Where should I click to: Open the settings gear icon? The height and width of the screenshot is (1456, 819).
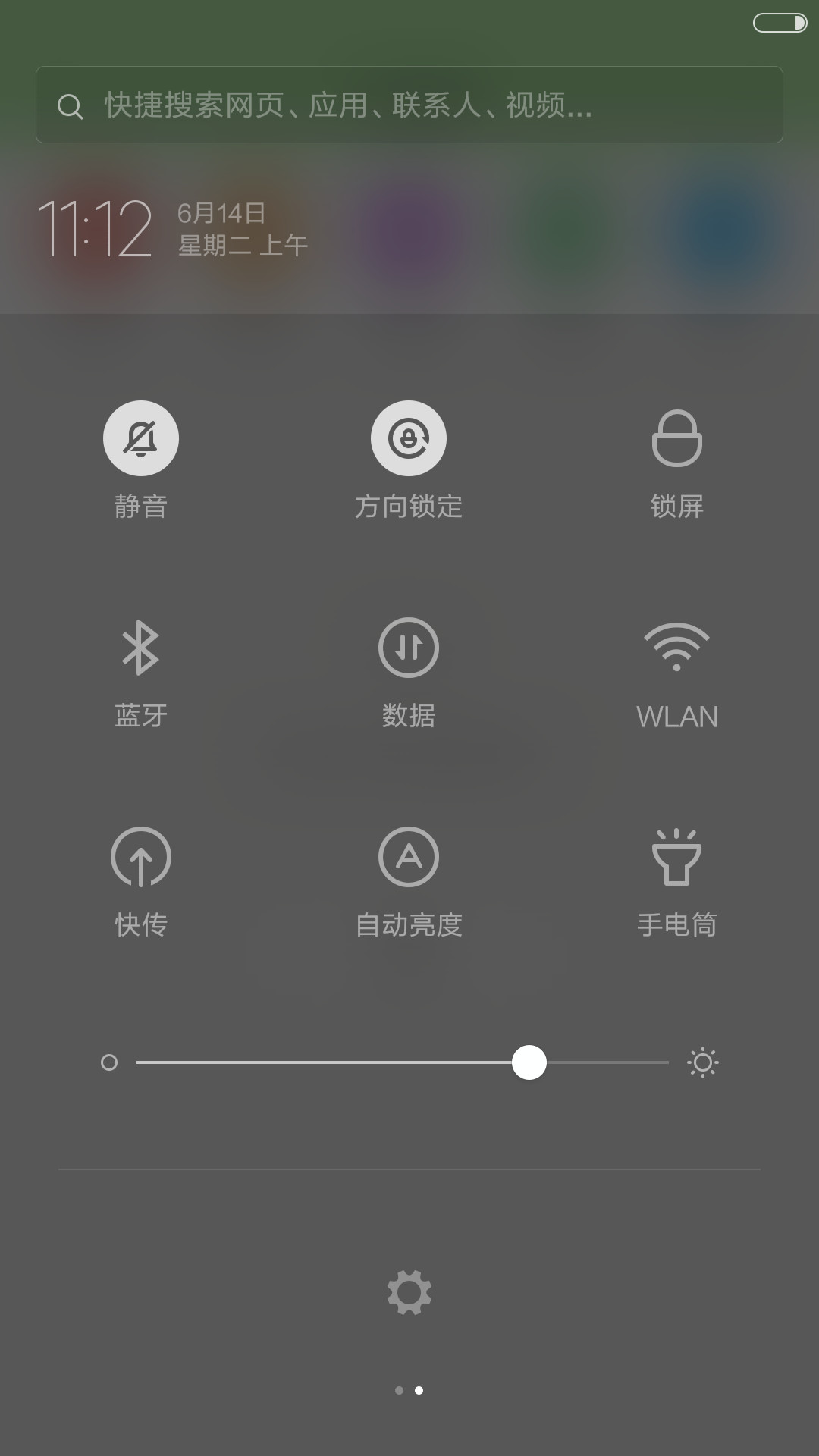tap(409, 1292)
